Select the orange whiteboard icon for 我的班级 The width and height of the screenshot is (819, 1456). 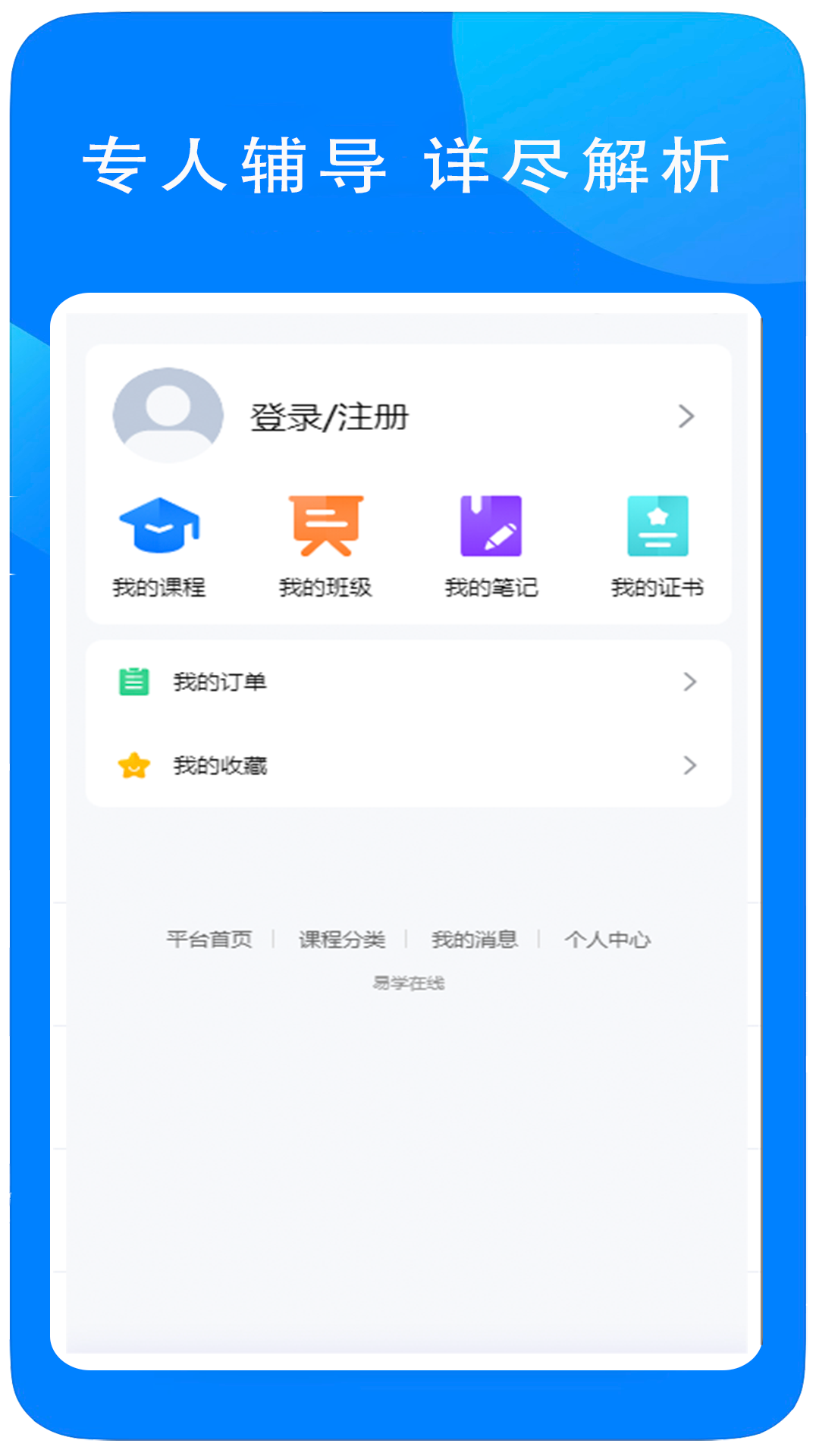[325, 527]
